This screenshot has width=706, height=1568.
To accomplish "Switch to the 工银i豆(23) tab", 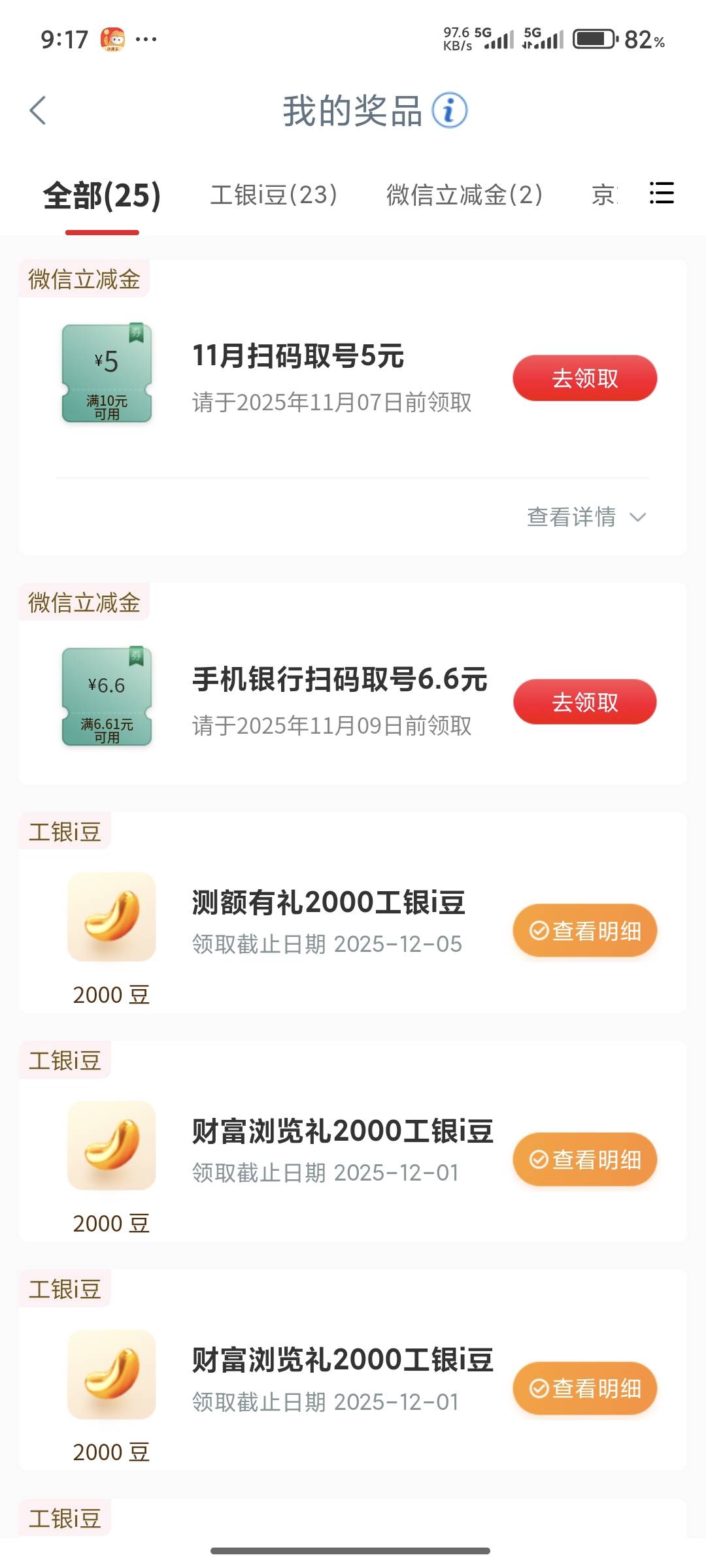I will 274,195.
